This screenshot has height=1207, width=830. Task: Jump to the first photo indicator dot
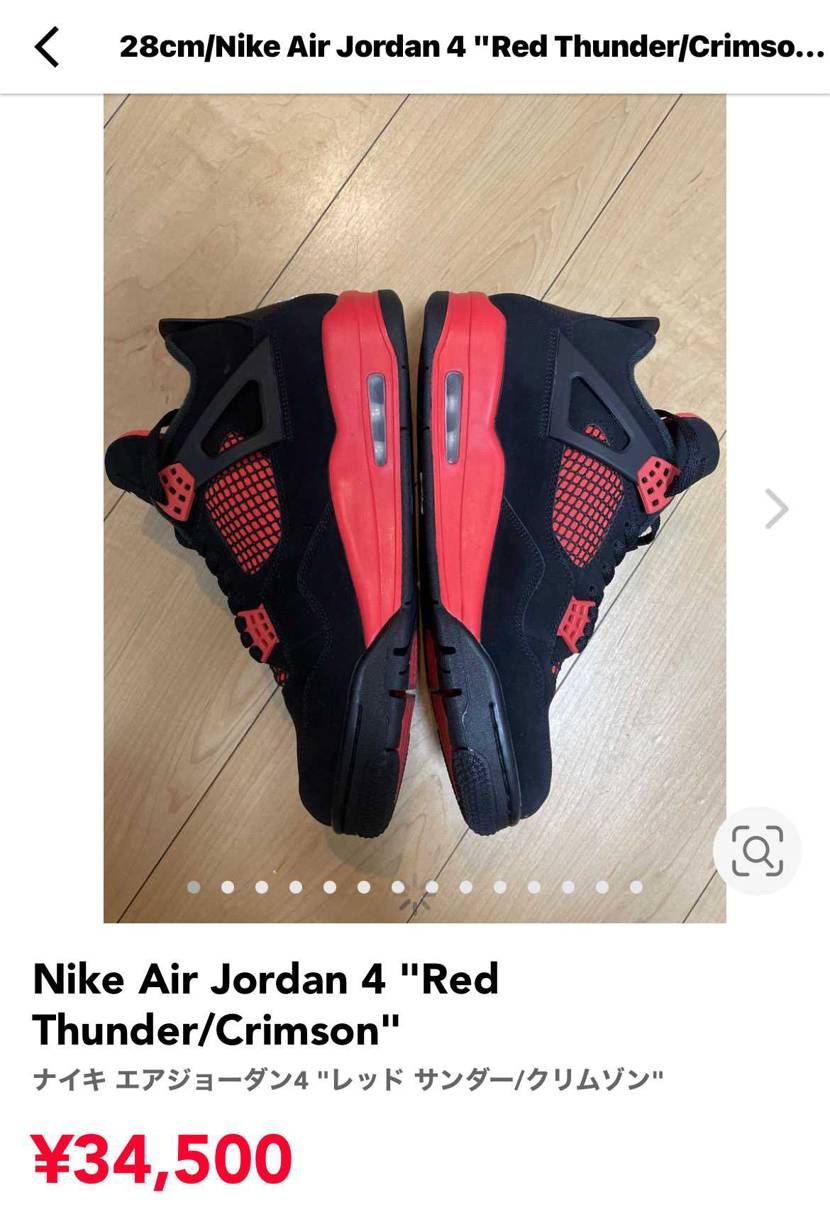(194, 886)
